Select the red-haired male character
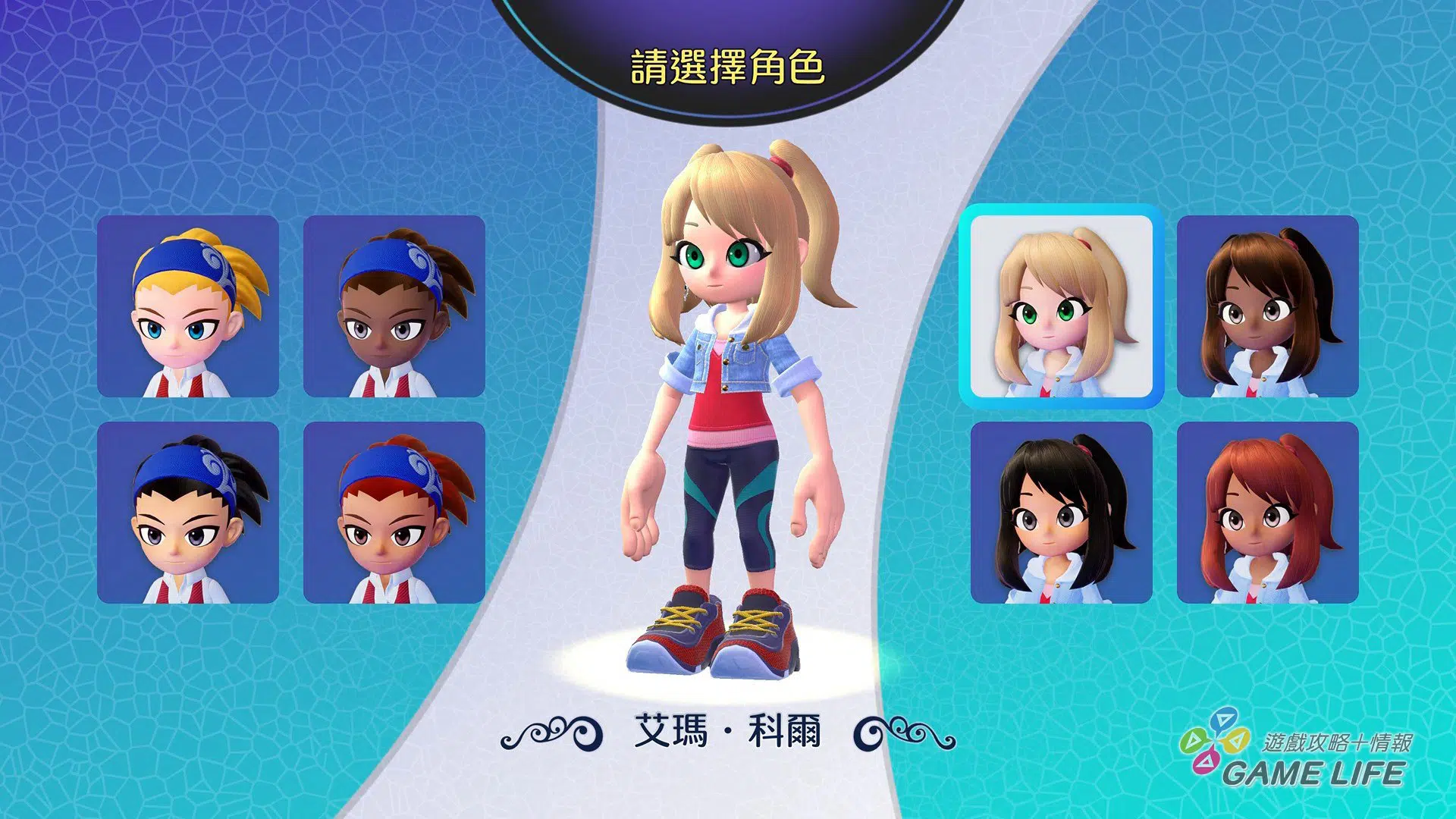Image resolution: width=1456 pixels, height=819 pixels. click(x=394, y=513)
